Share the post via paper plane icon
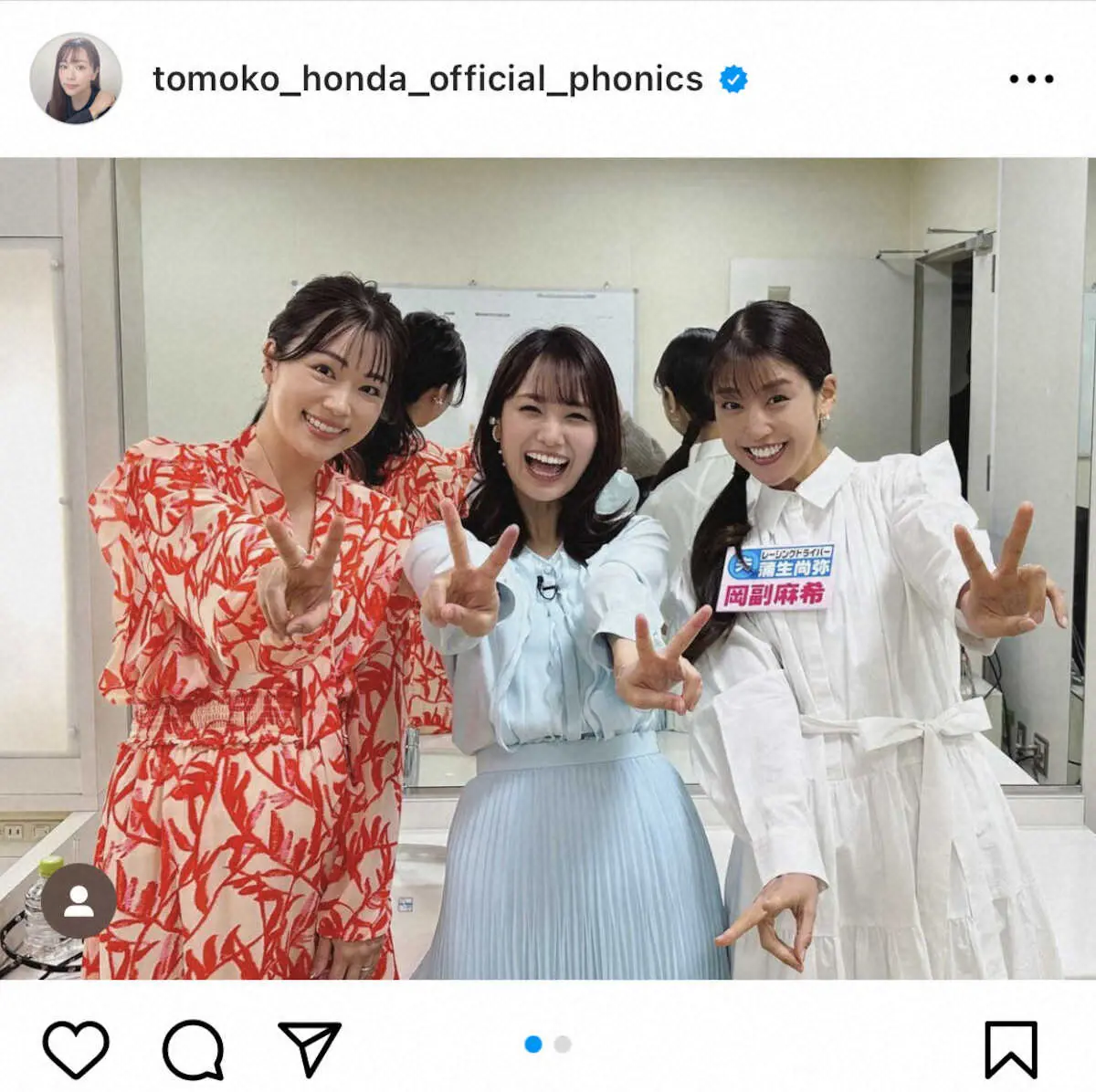Screen dimensions: 1096x1092 click(310, 1049)
